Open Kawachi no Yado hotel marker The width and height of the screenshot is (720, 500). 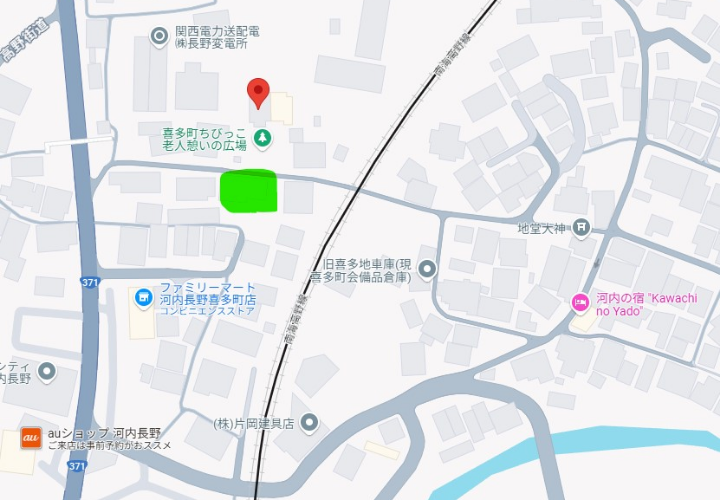point(580,303)
